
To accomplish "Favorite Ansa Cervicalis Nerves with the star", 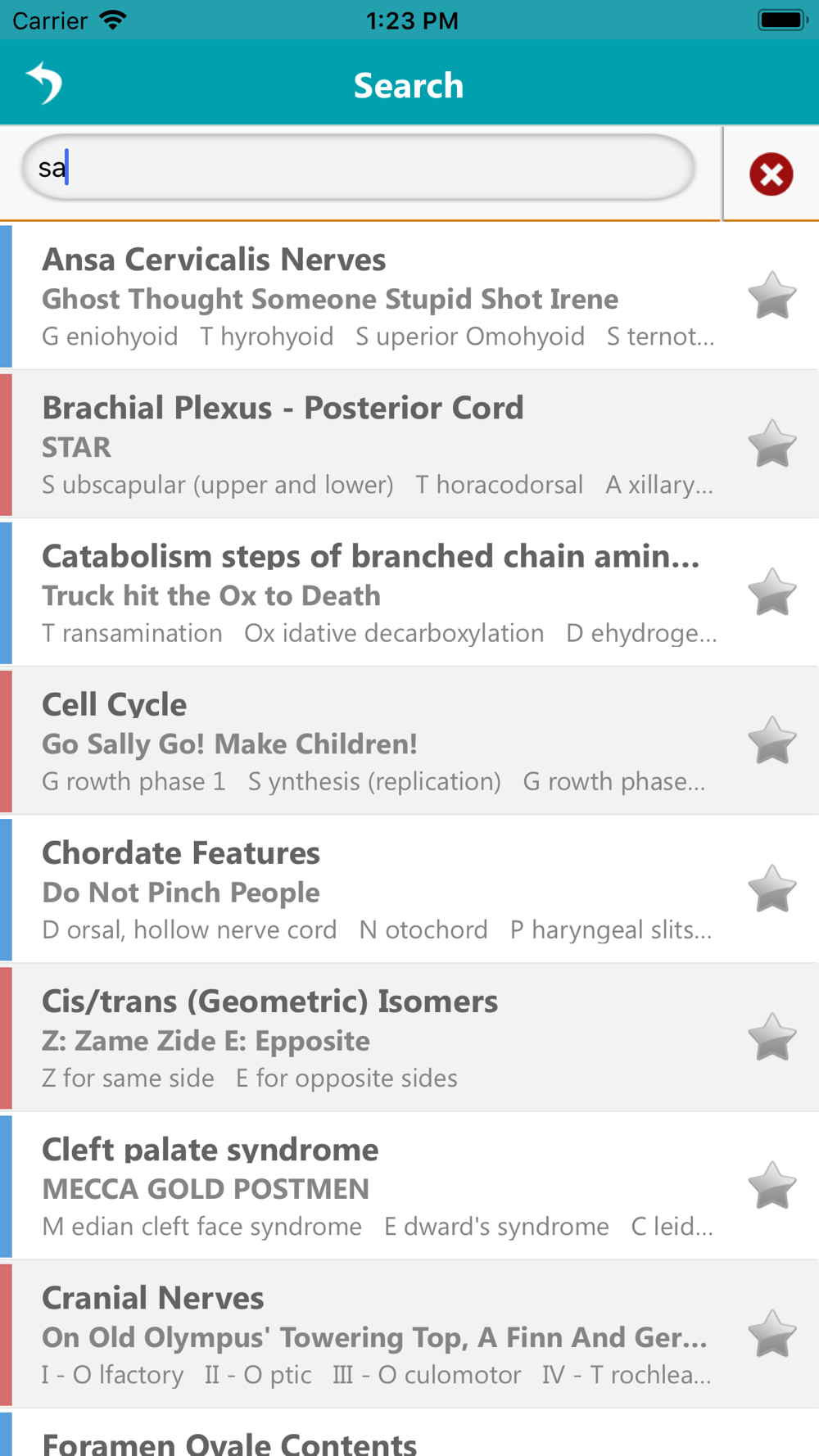I will pyautogui.click(x=771, y=296).
